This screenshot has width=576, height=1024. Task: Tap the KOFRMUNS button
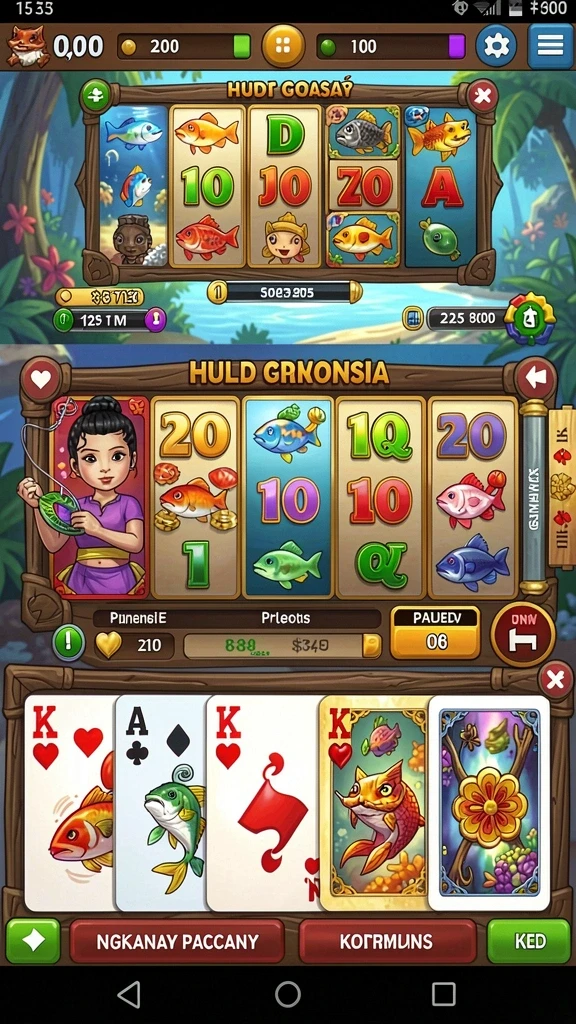tap(388, 941)
